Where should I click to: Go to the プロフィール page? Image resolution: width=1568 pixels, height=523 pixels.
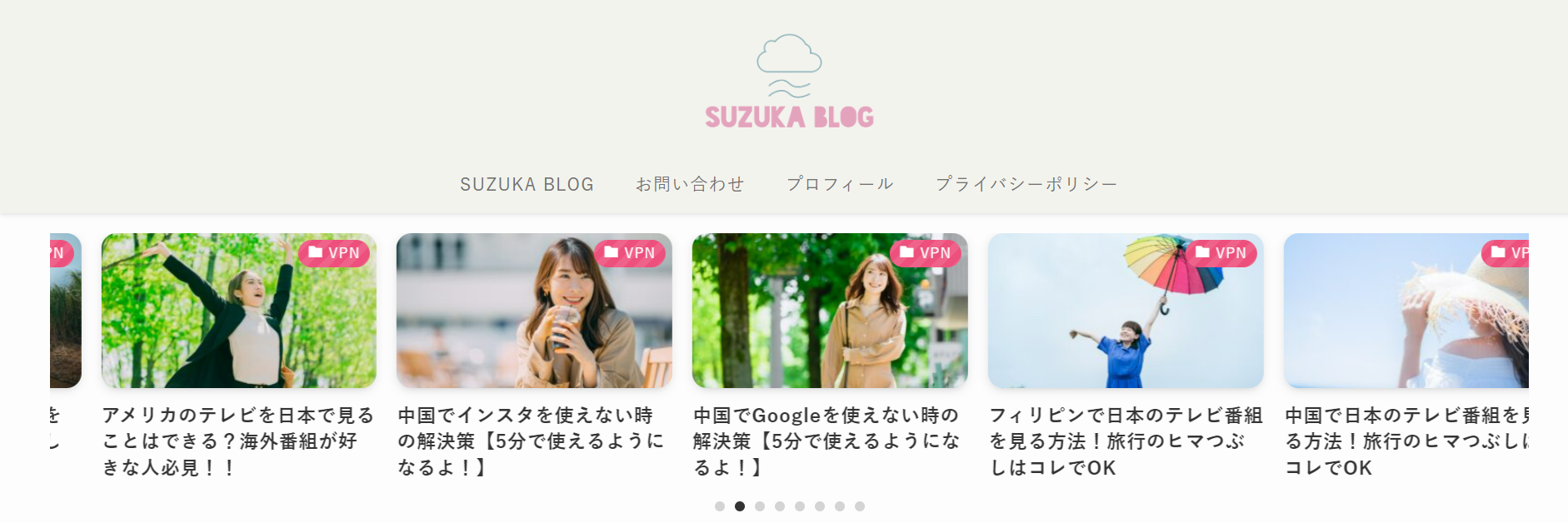[x=840, y=184]
